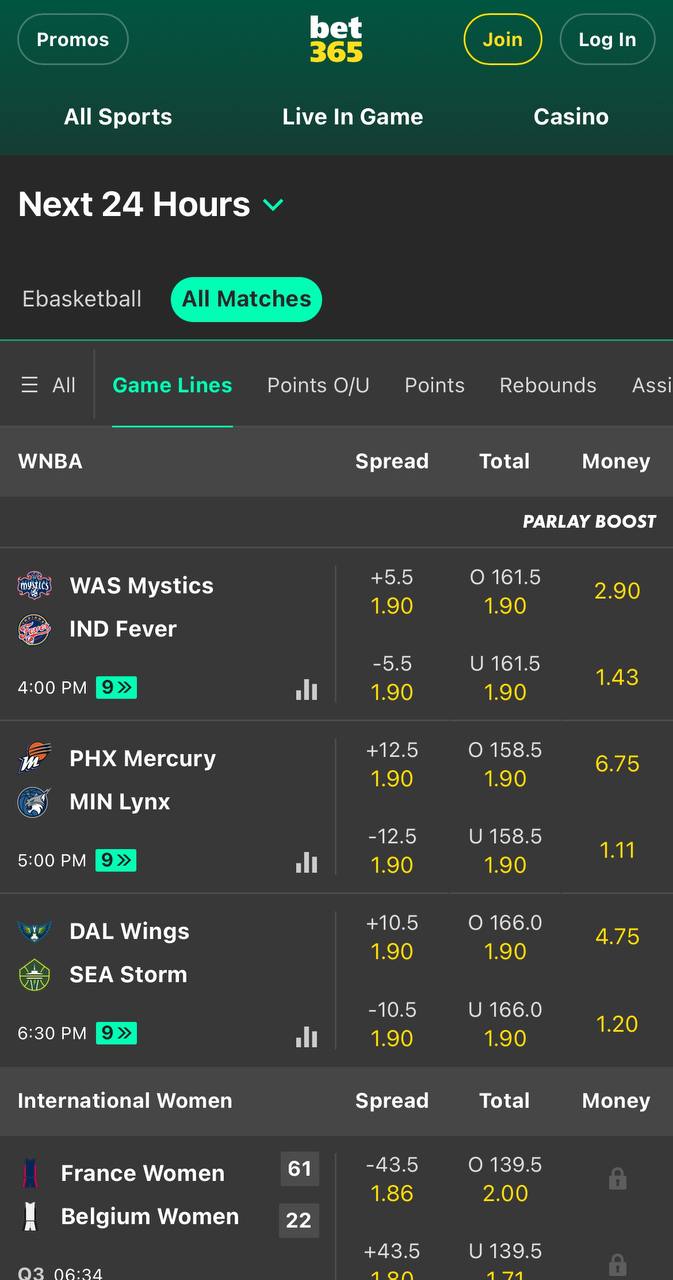Tap Log In
Screen dimensions: 673x1280
point(607,40)
